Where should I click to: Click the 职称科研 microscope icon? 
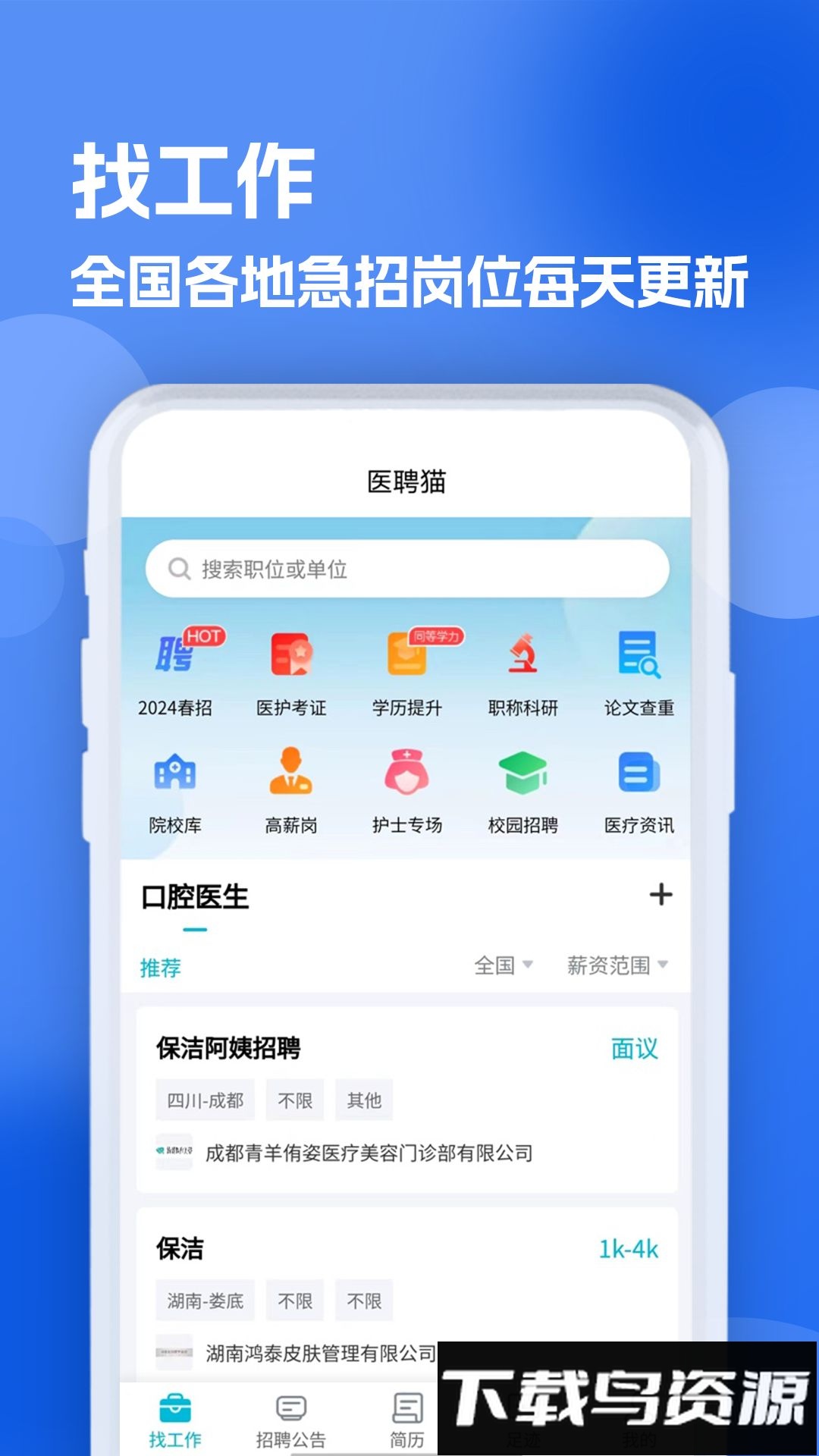pos(523,660)
